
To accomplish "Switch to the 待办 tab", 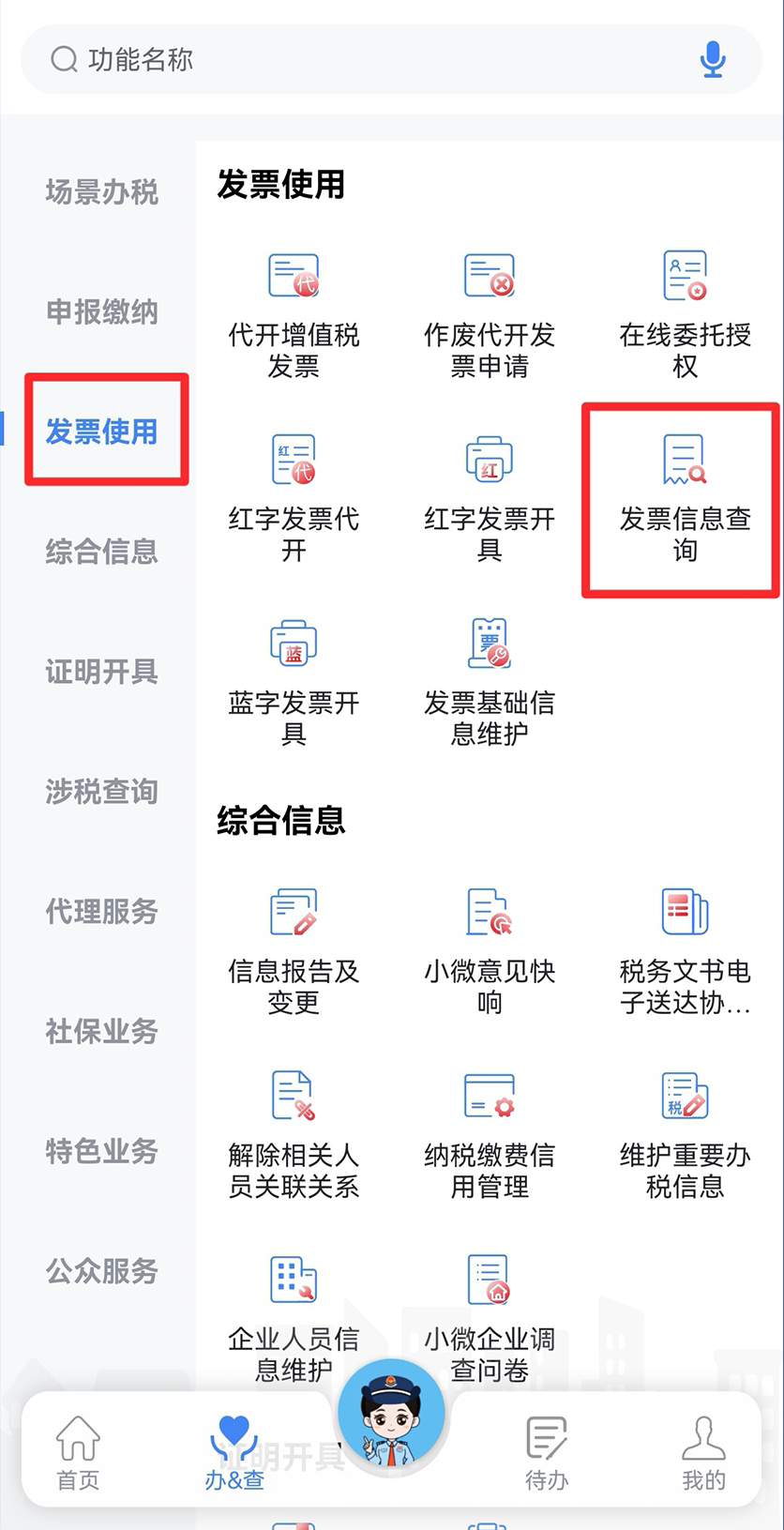I will (x=546, y=1453).
